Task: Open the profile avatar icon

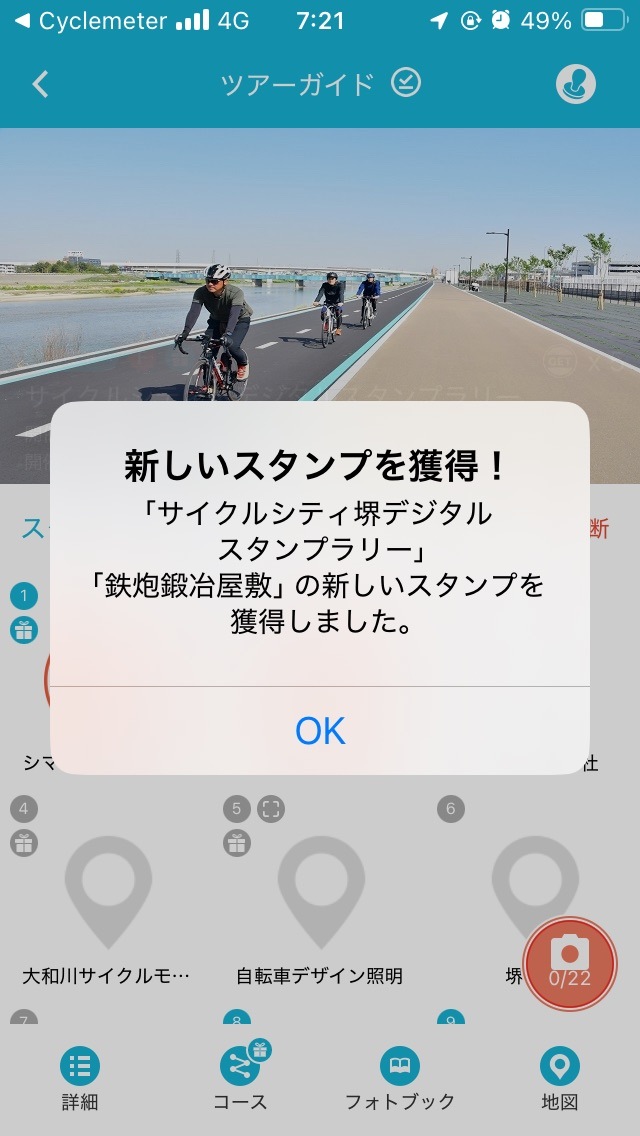Action: tap(575, 84)
